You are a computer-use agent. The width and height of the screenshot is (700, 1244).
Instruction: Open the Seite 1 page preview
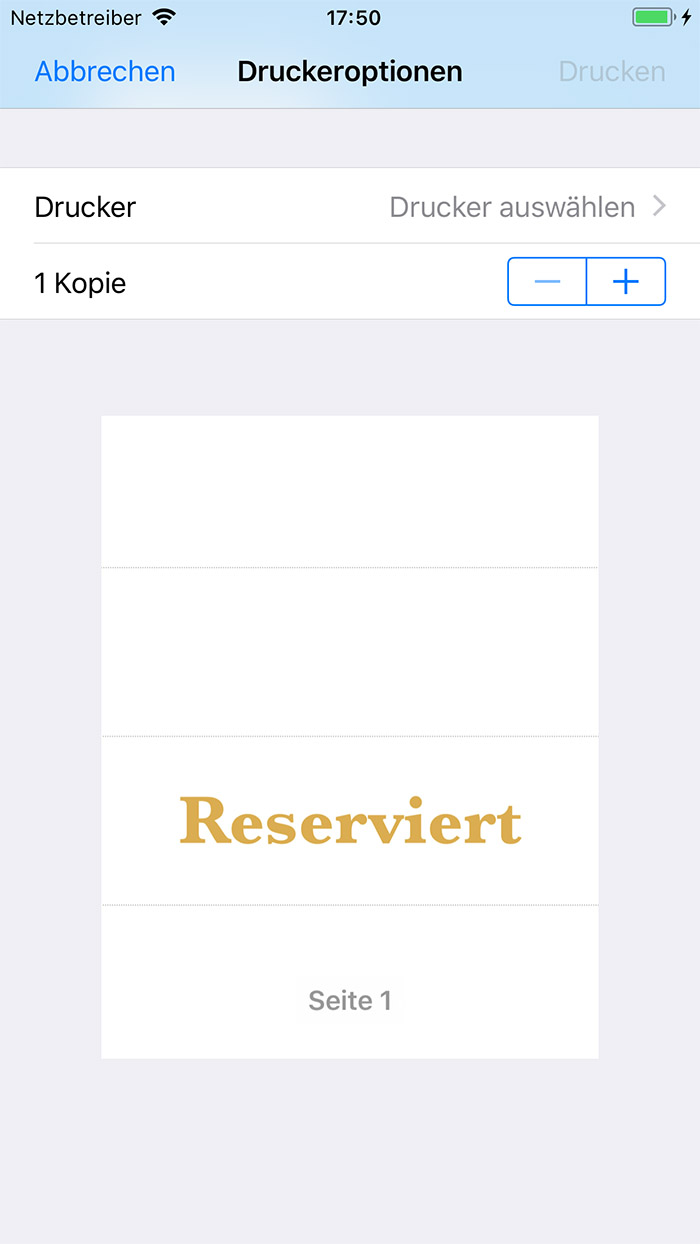point(350,736)
